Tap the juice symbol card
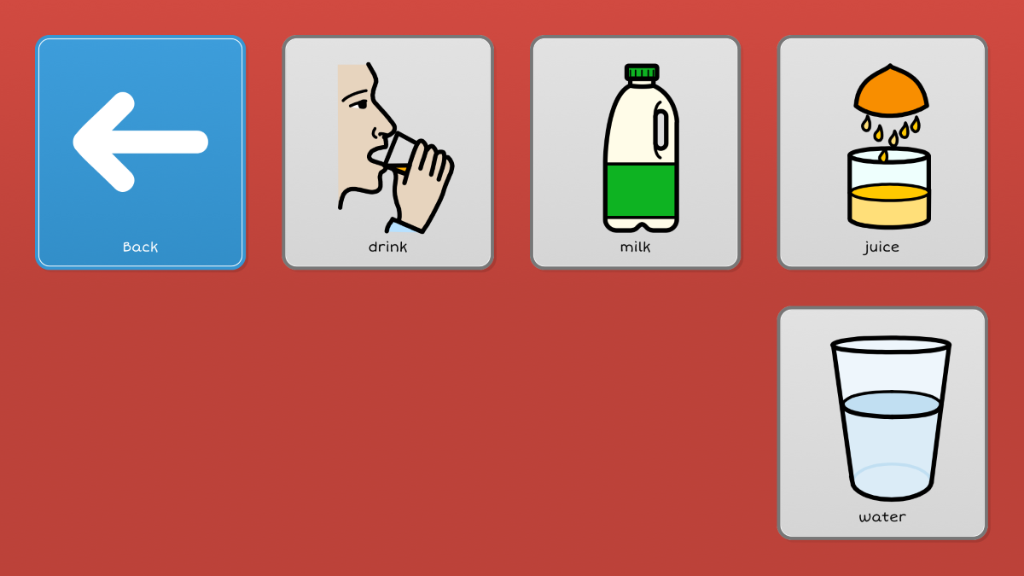1024x576 pixels. pos(882,152)
